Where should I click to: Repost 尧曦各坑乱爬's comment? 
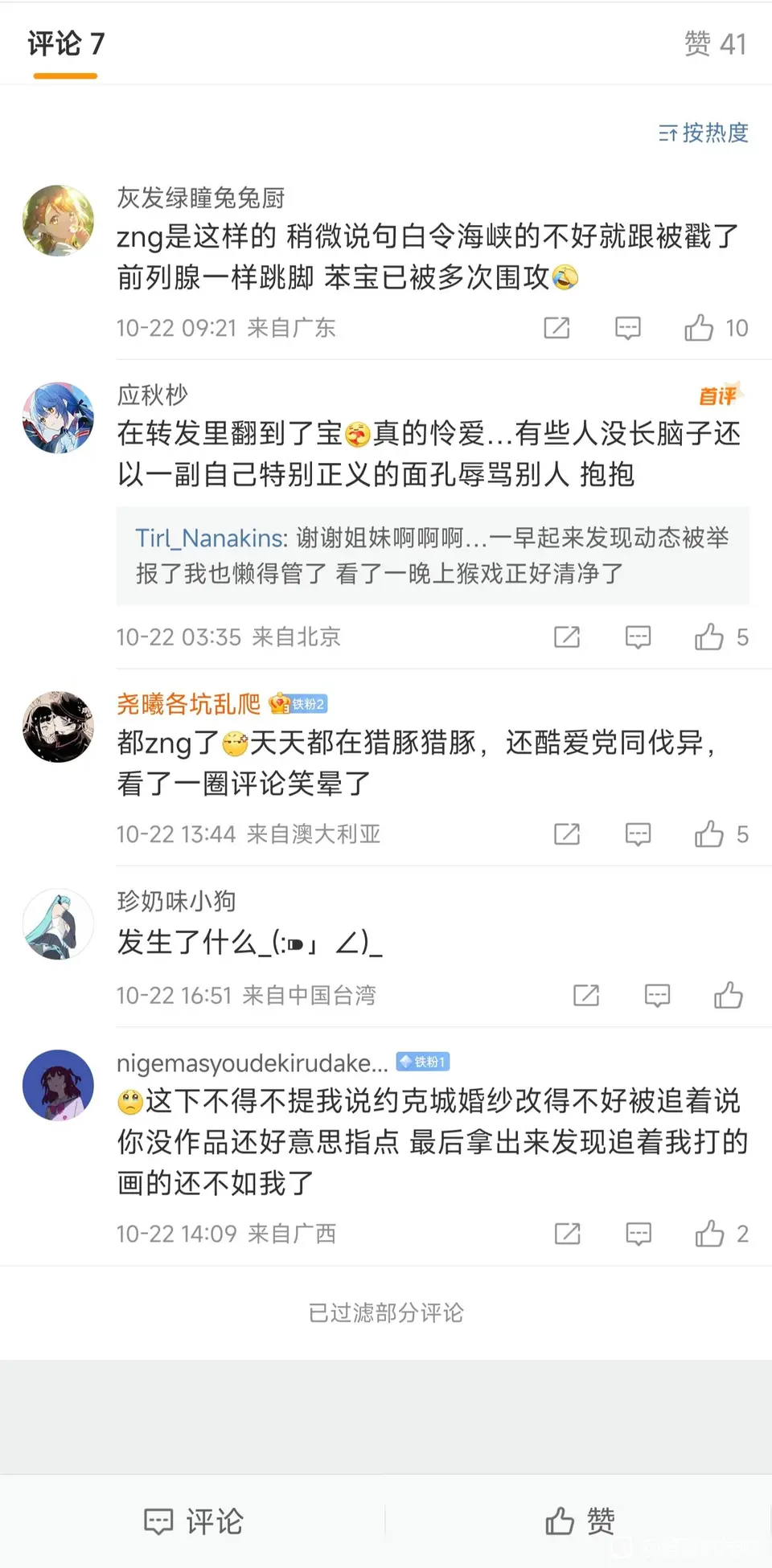tap(567, 834)
